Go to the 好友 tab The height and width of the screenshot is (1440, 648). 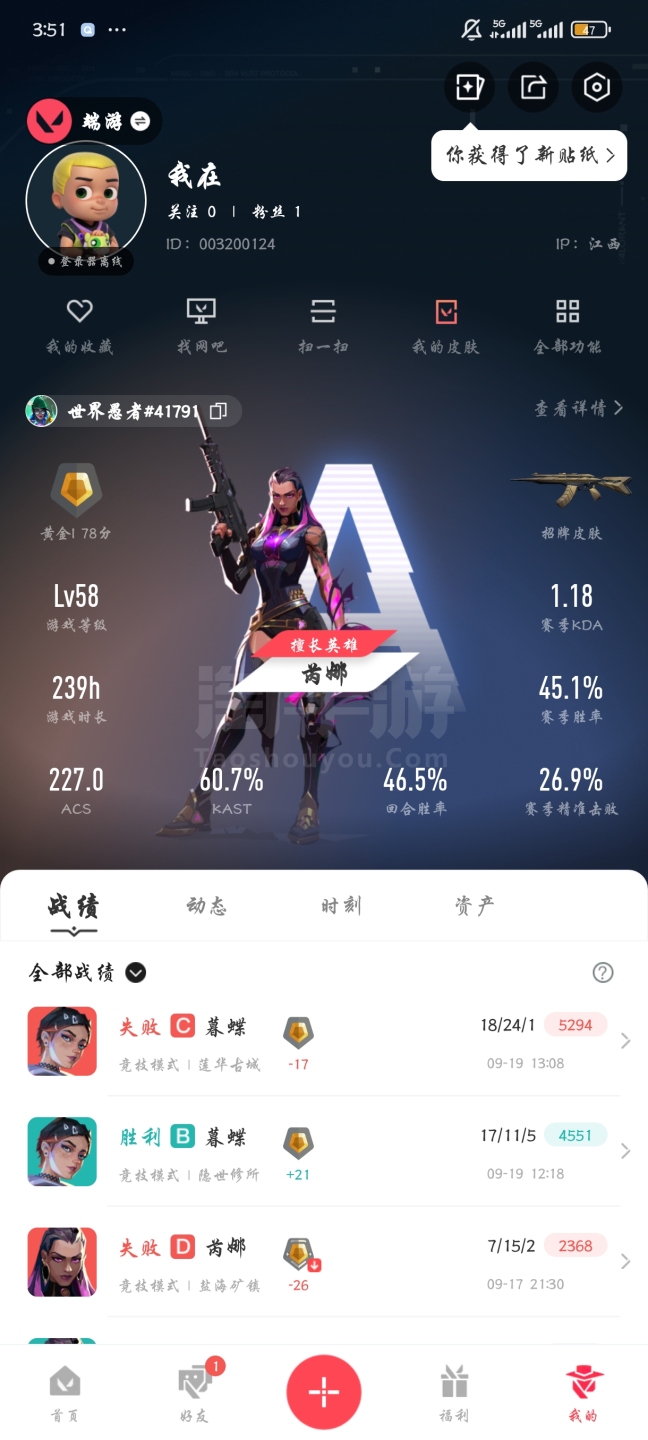click(x=194, y=1392)
